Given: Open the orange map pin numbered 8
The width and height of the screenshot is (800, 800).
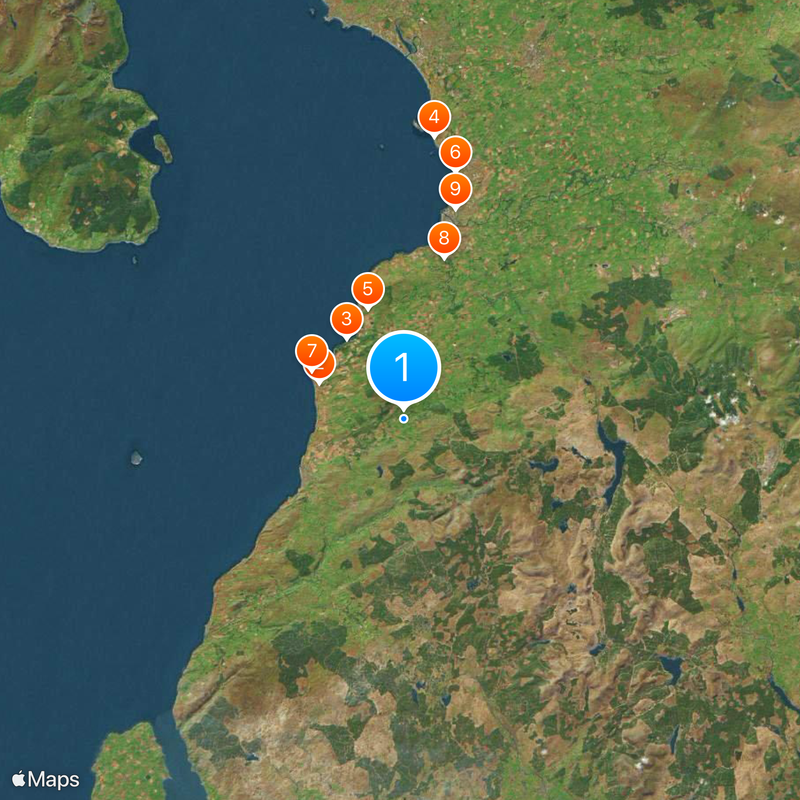Looking at the screenshot, I should pyautogui.click(x=444, y=239).
